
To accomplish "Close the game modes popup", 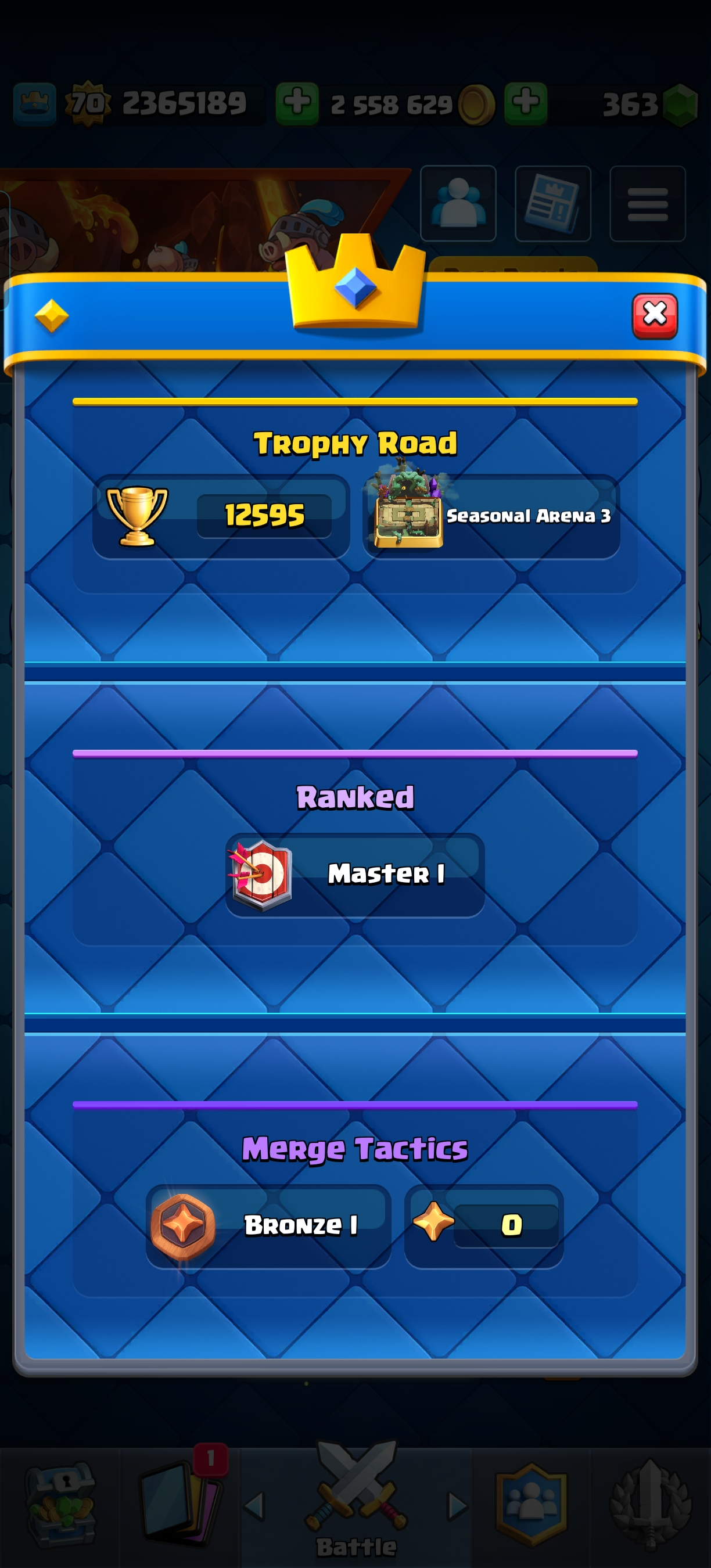I will [x=655, y=315].
